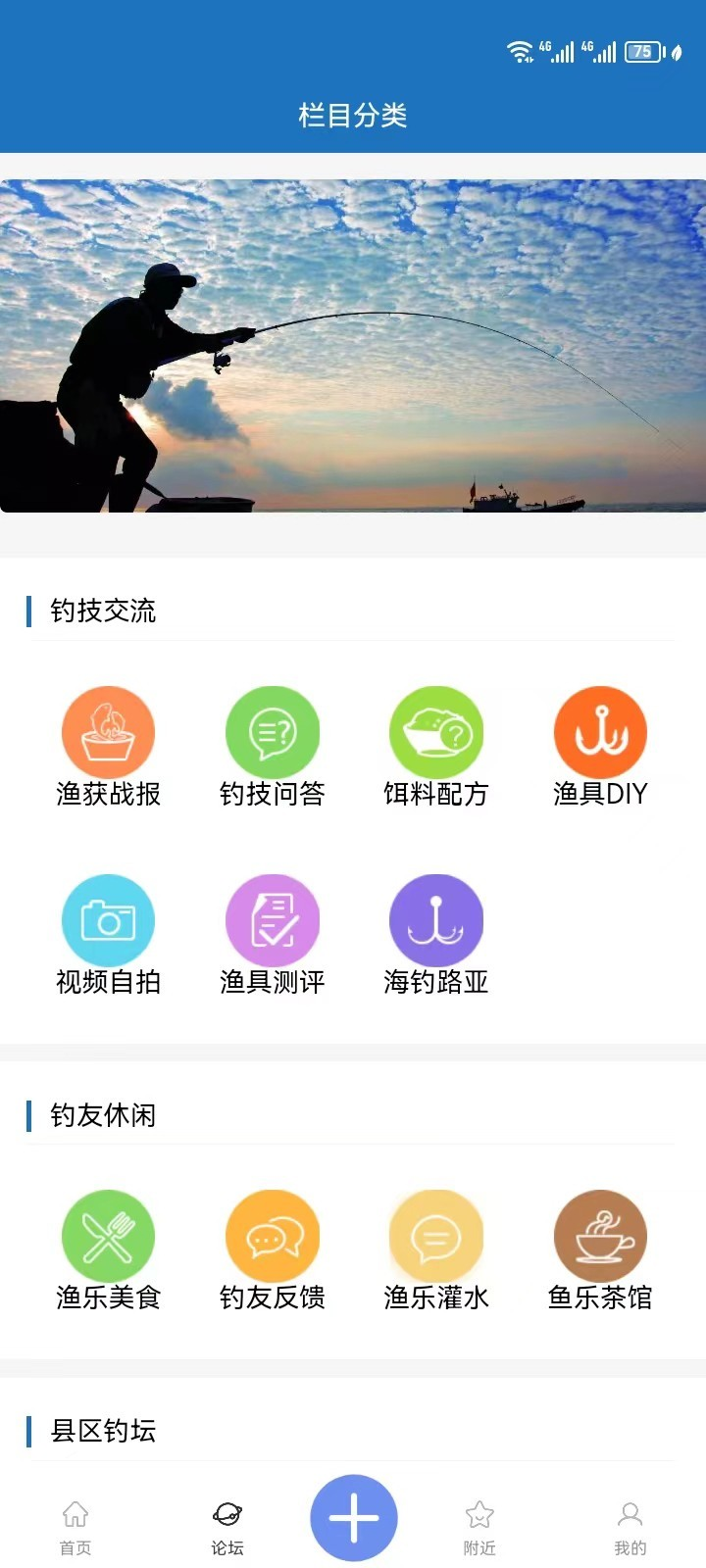Check the battery indicator in status bar
The width and height of the screenshot is (706, 1568).
coord(642,51)
